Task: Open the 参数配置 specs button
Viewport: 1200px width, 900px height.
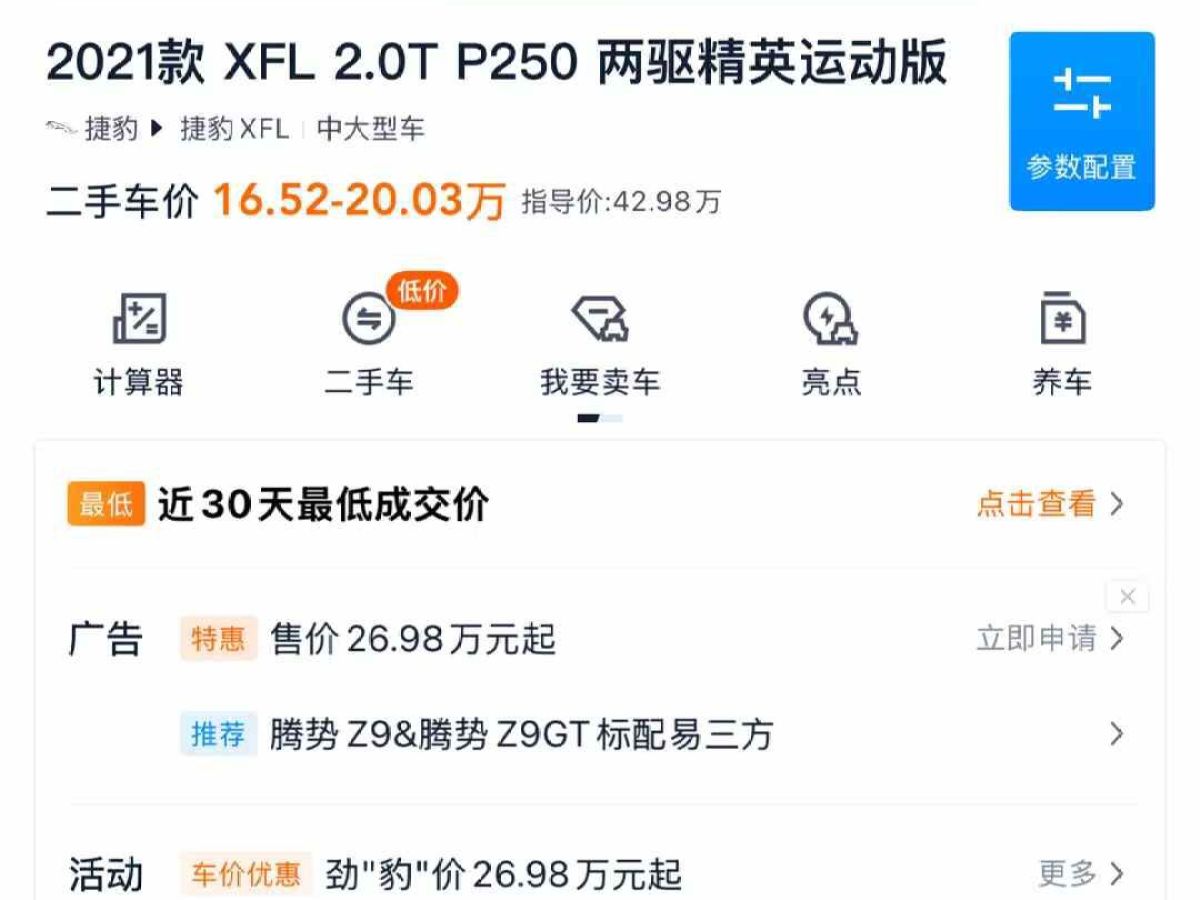Action: (x=1081, y=122)
